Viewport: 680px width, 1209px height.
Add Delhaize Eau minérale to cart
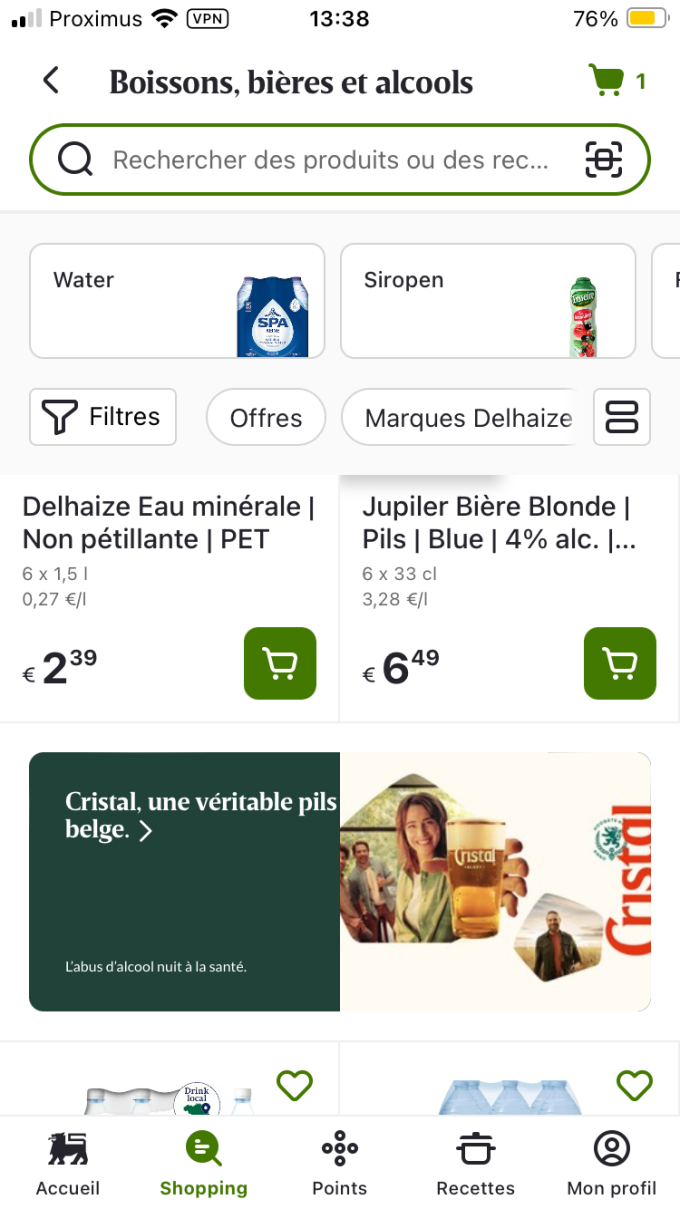[x=280, y=663]
